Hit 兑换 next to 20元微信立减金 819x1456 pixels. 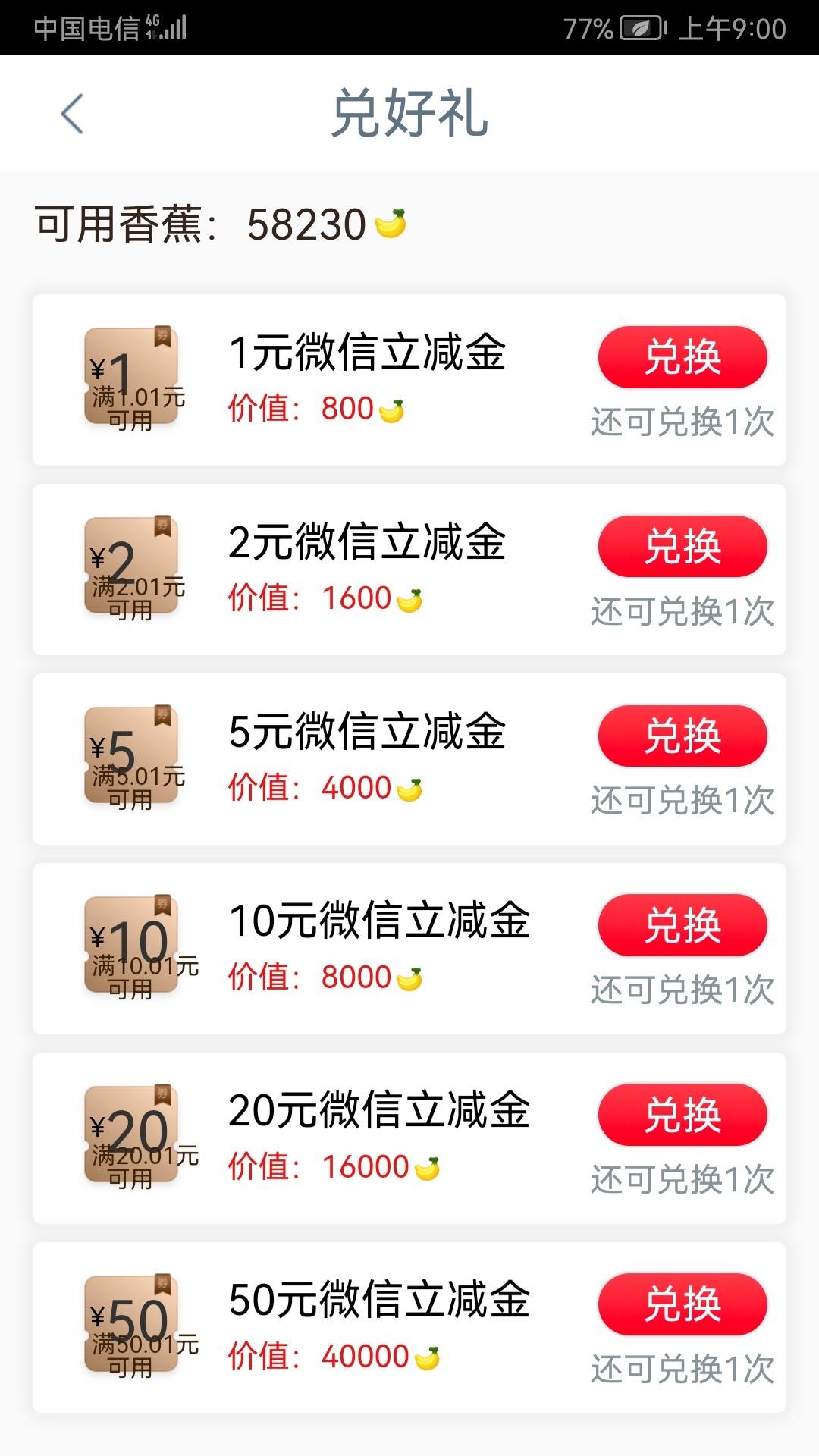pyautogui.click(x=682, y=1115)
